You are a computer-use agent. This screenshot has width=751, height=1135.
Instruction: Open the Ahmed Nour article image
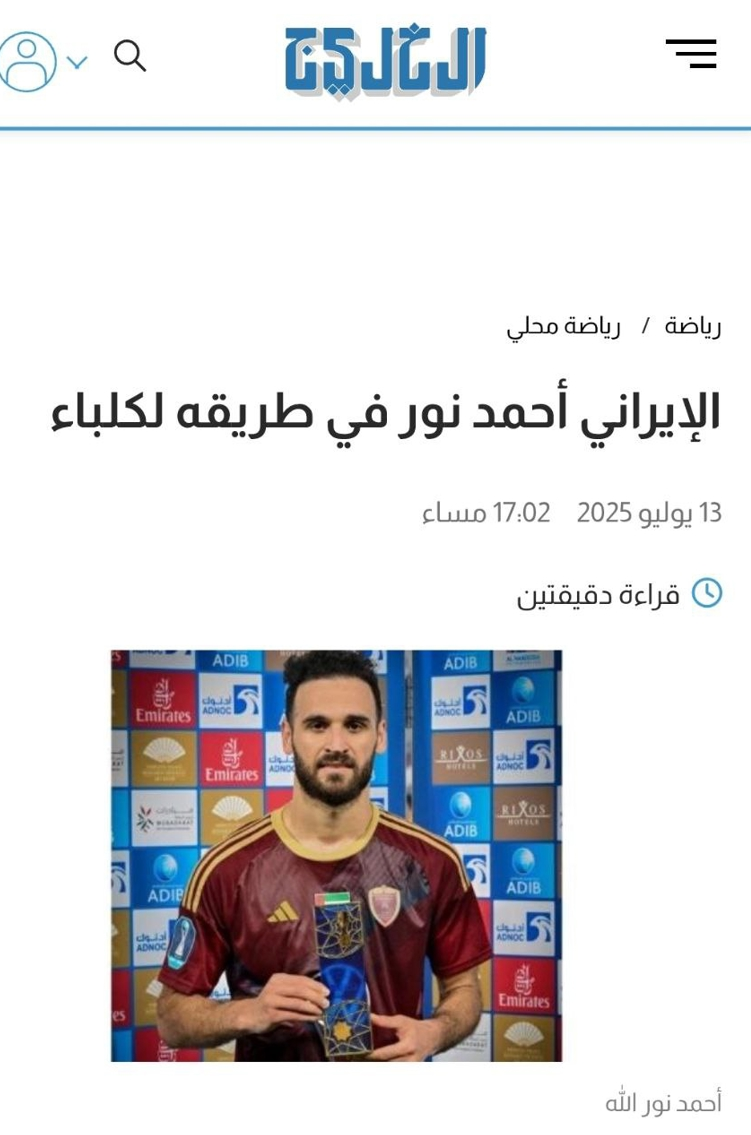336,855
